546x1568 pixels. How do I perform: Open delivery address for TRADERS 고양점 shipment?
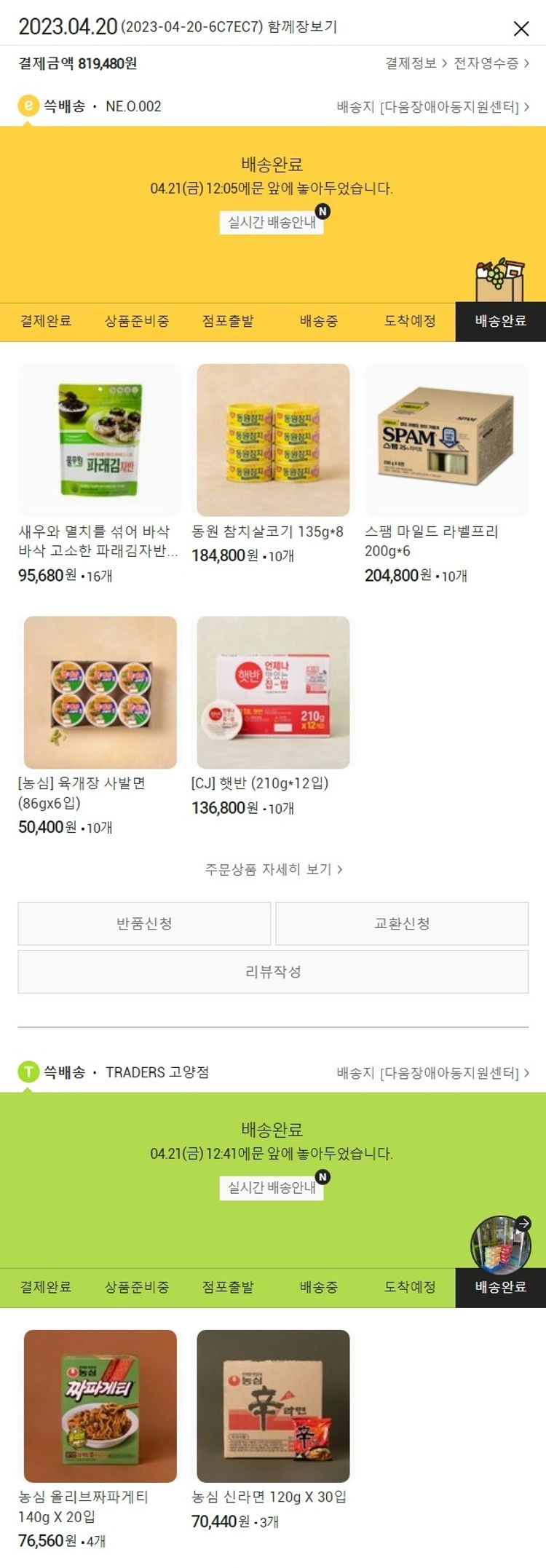click(x=432, y=1073)
